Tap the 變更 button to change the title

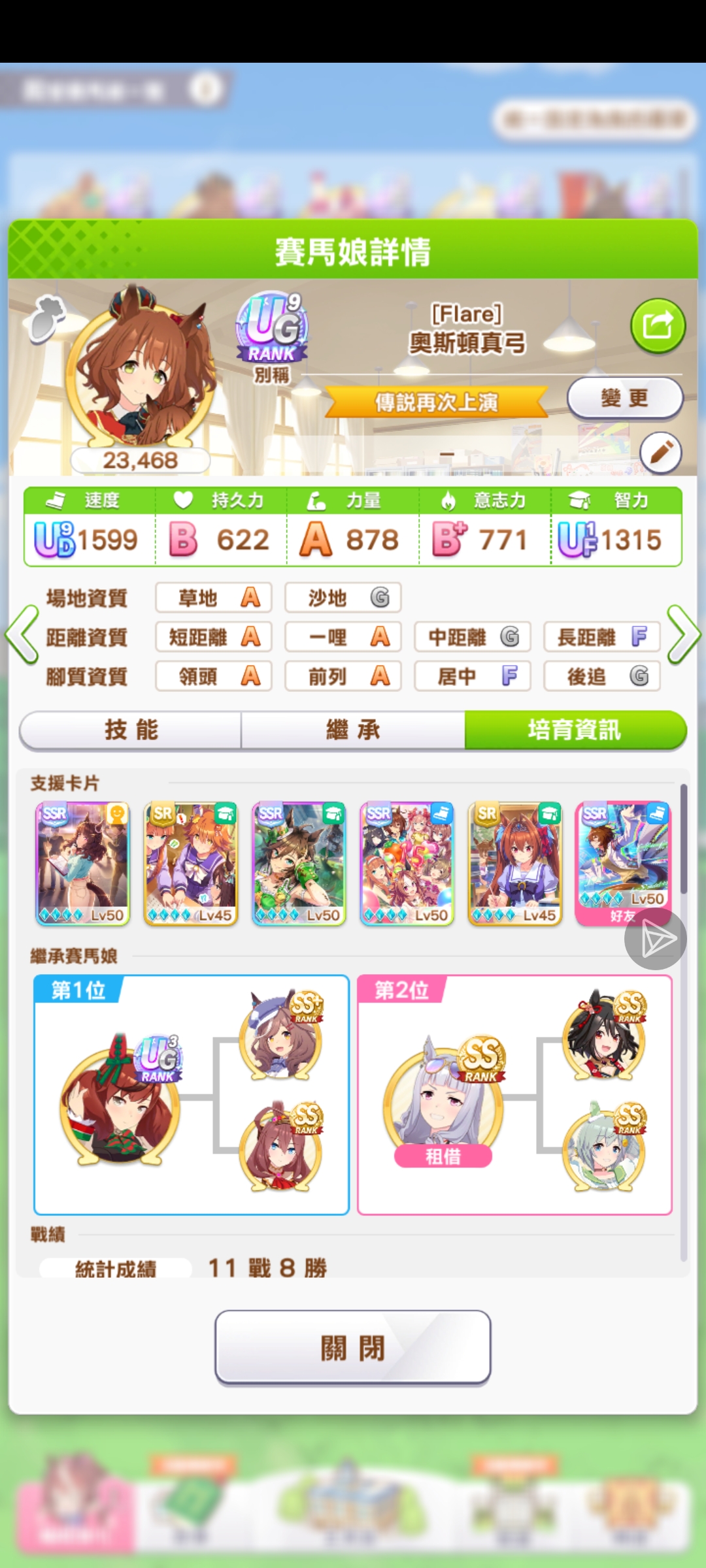tap(624, 397)
